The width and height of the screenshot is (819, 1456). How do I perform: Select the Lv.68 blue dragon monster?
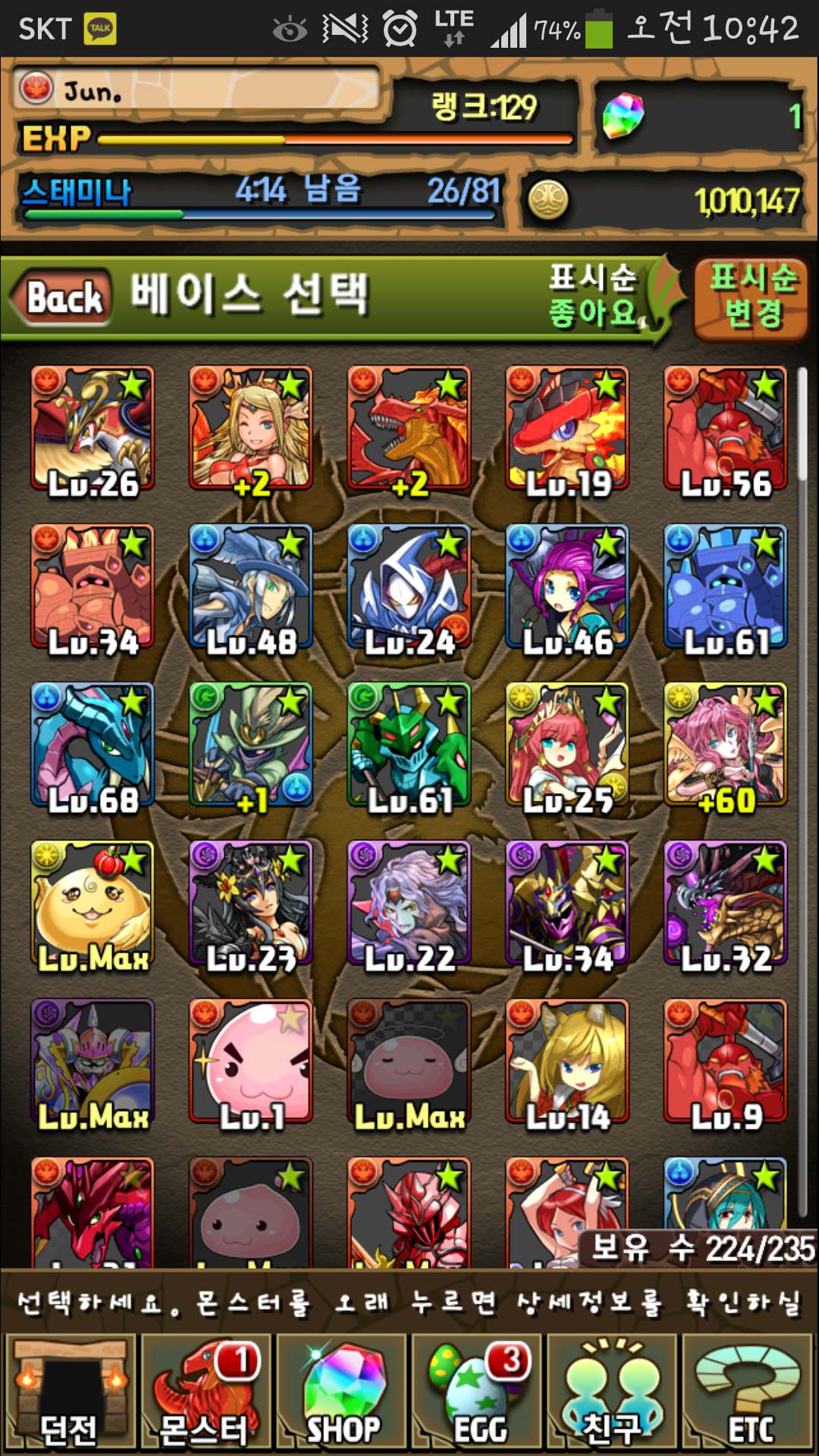point(93,745)
